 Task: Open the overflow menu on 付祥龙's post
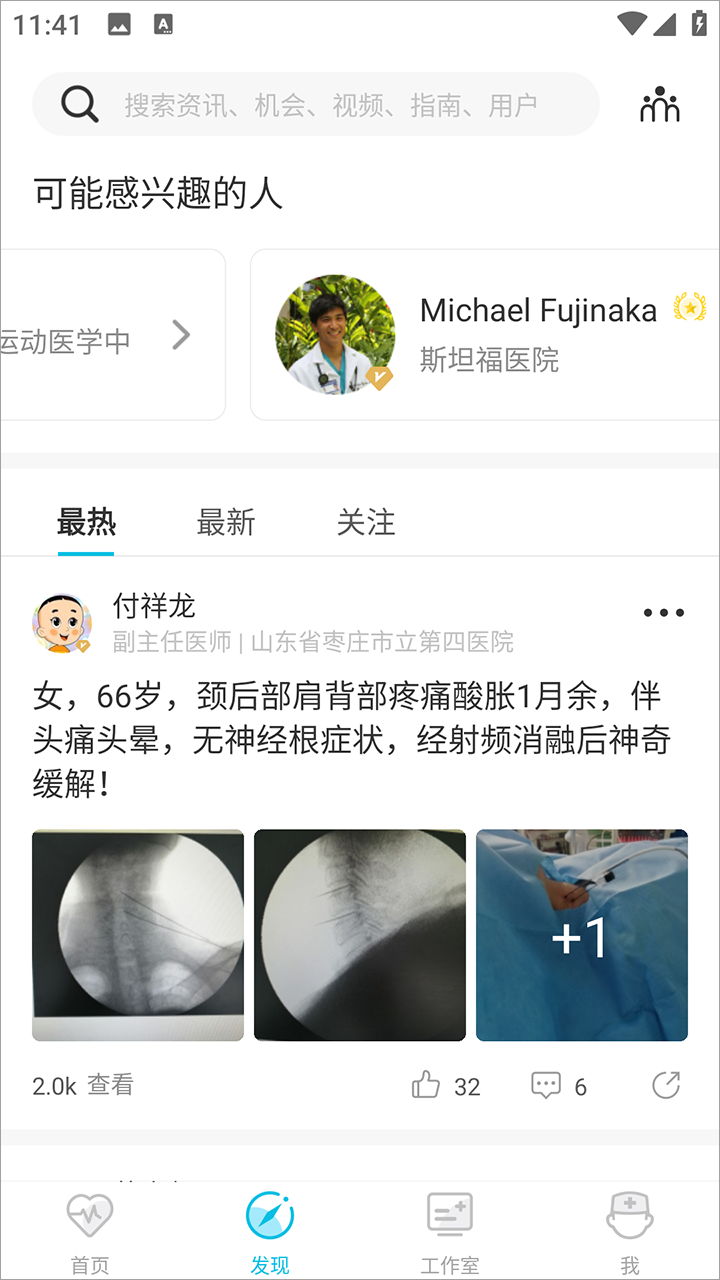[x=664, y=613]
